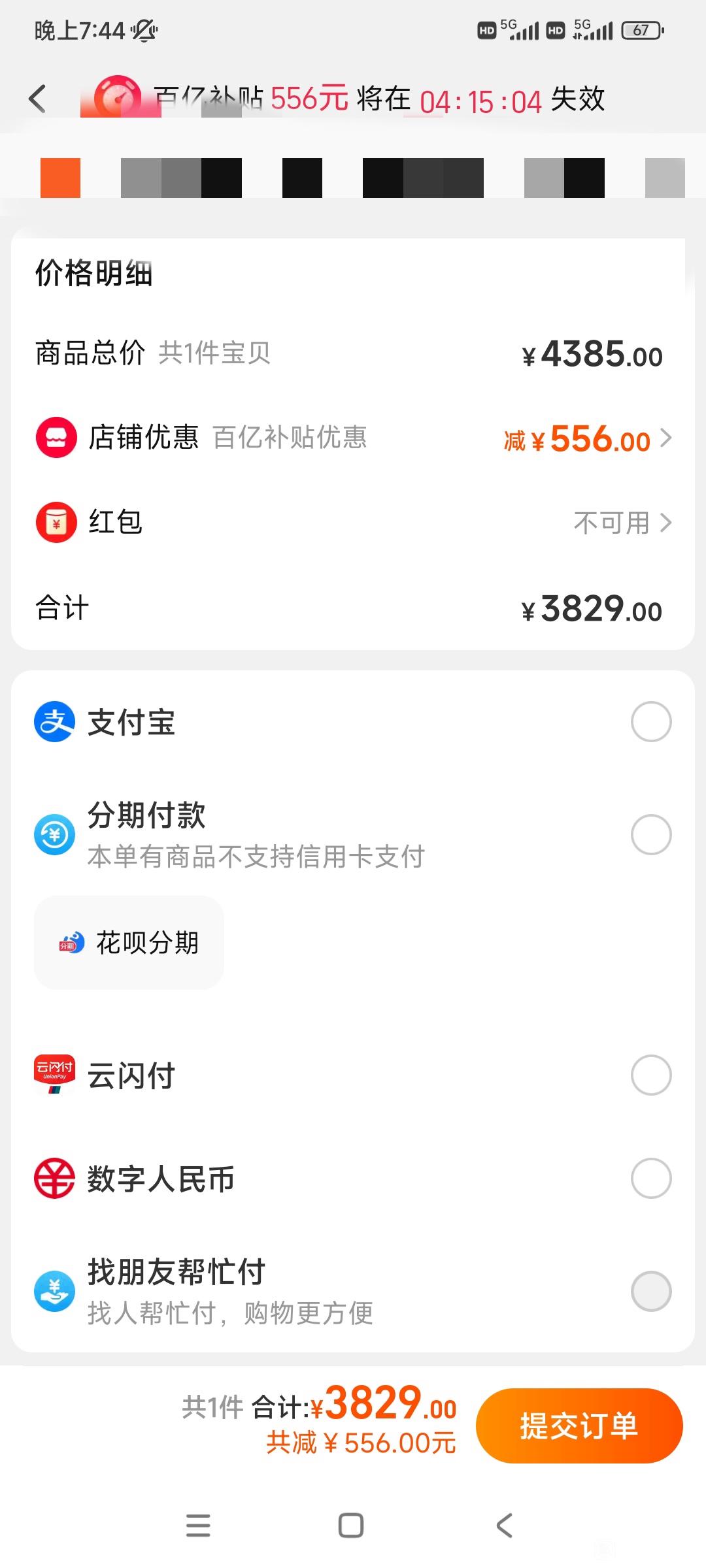The height and width of the screenshot is (1568, 706).
Task: Open 店铺优惠 discount details
Action: [x=353, y=438]
